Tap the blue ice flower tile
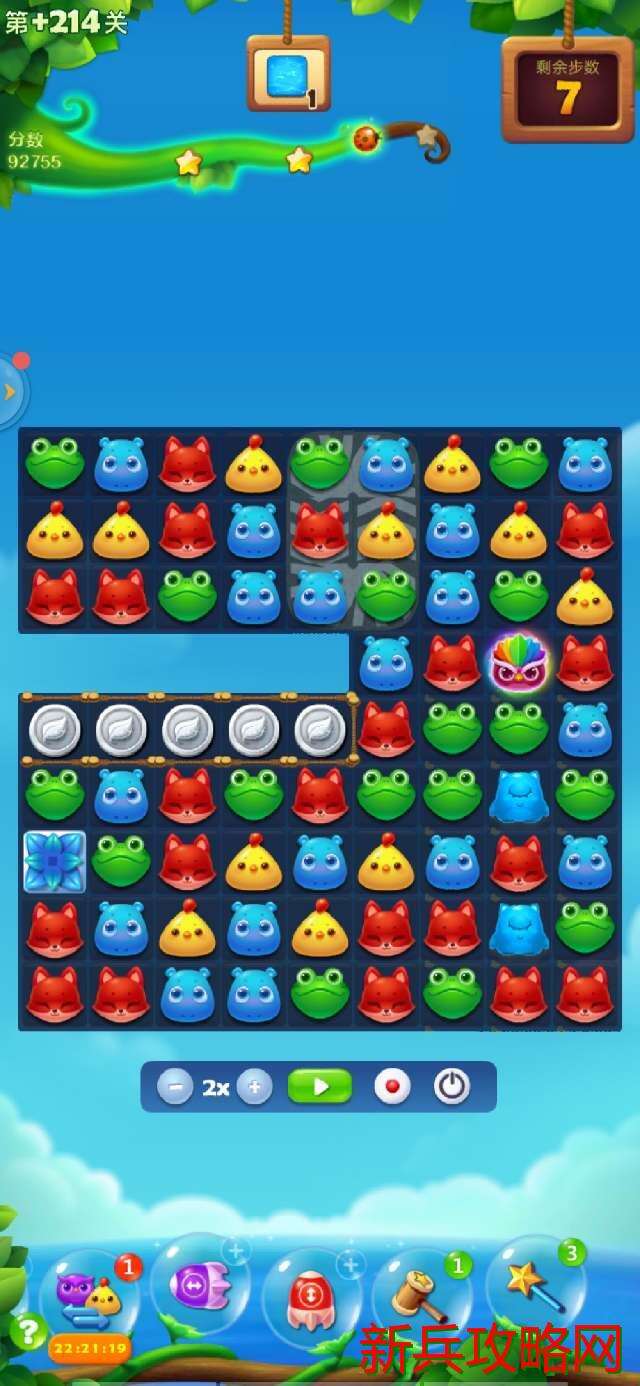Image resolution: width=640 pixels, height=1386 pixels. tap(54, 861)
